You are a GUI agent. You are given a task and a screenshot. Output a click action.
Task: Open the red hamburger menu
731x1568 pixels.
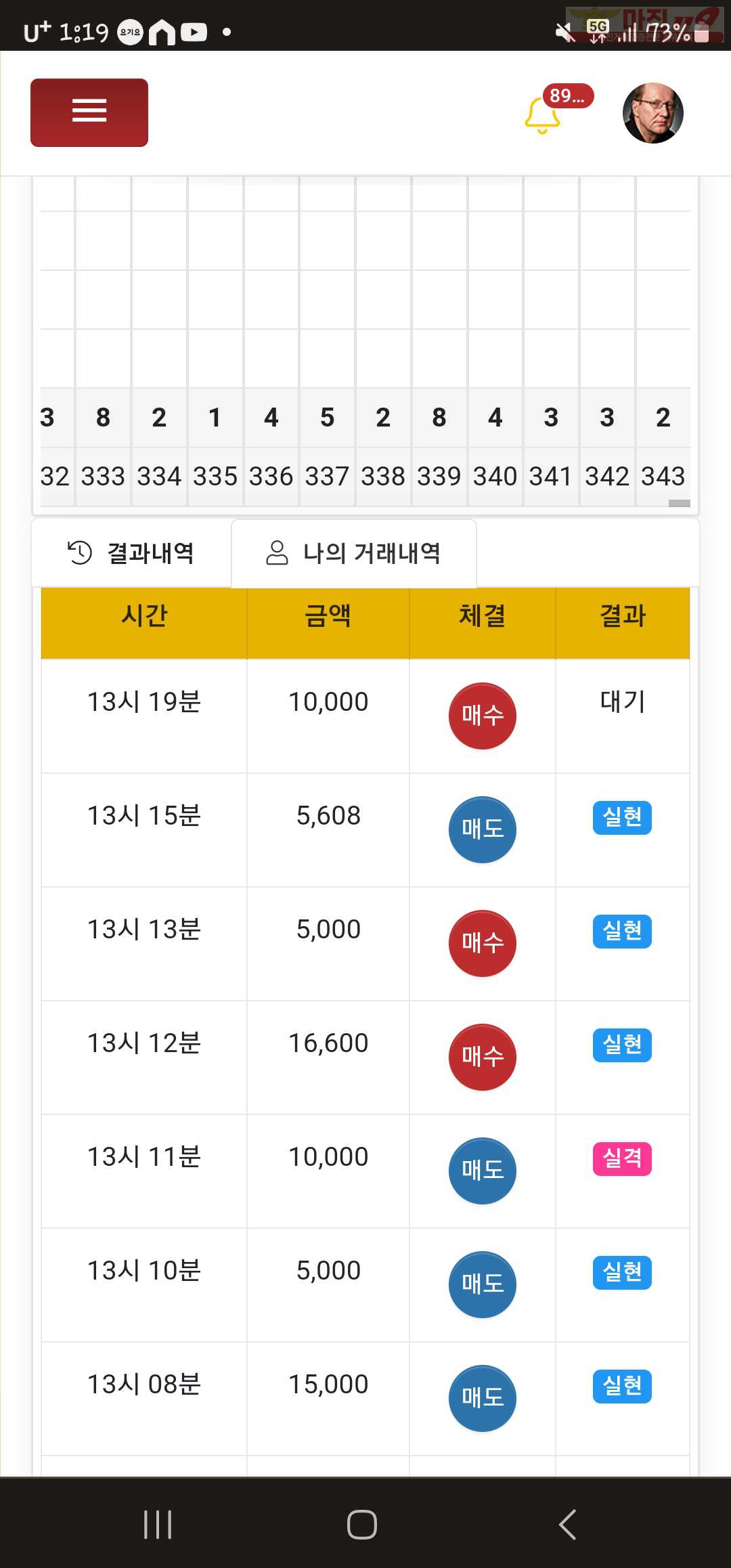pos(89,112)
